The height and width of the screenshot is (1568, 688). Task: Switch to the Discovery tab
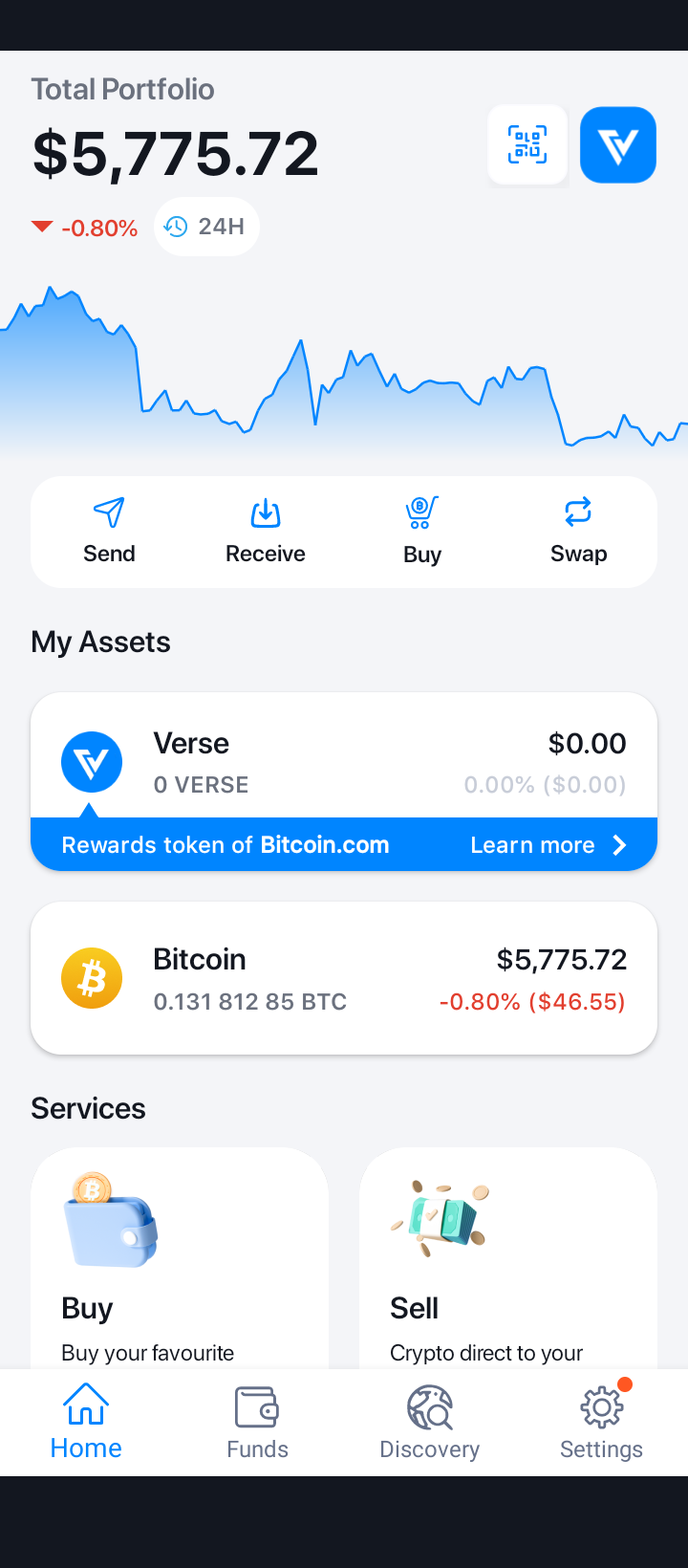[430, 1423]
